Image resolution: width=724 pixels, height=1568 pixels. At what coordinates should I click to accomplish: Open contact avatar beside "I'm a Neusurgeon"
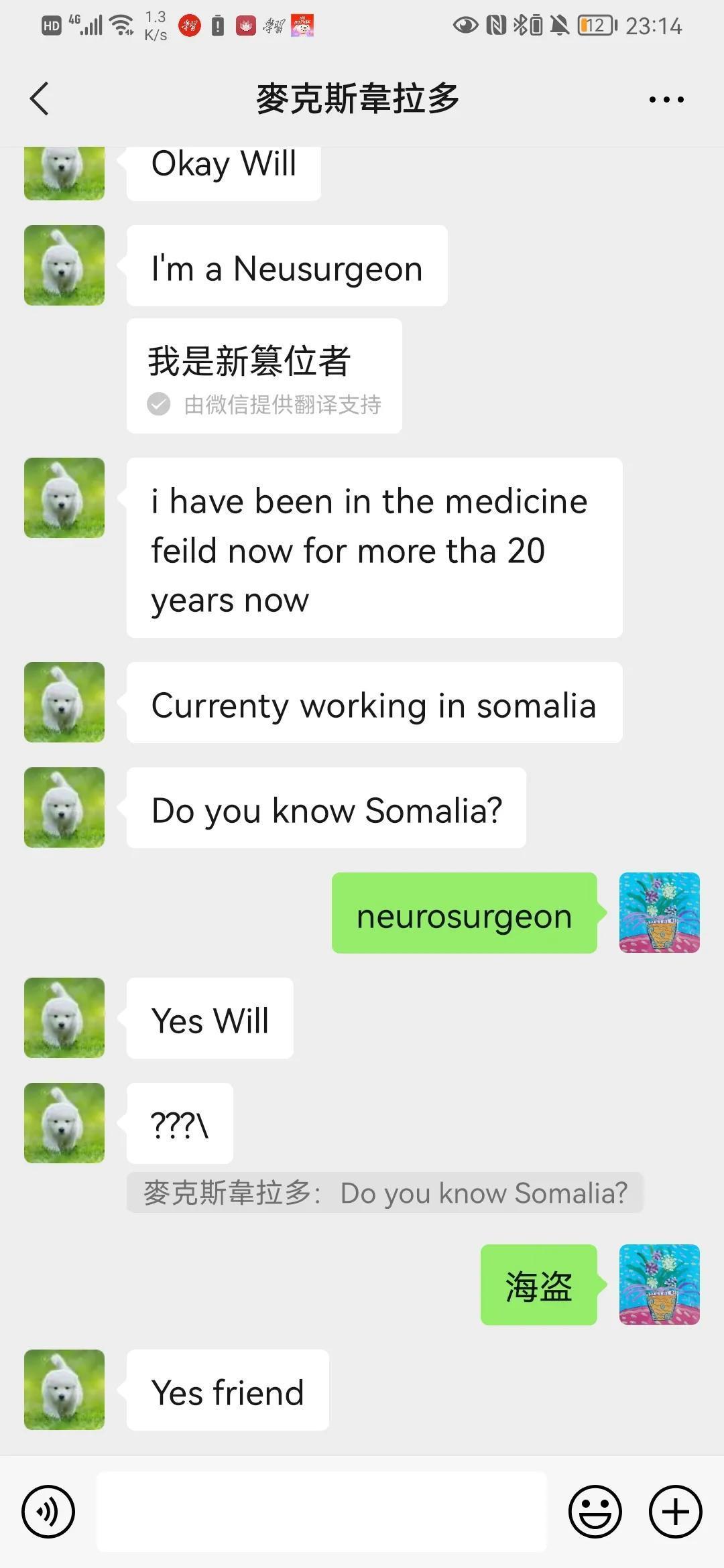[x=64, y=265]
